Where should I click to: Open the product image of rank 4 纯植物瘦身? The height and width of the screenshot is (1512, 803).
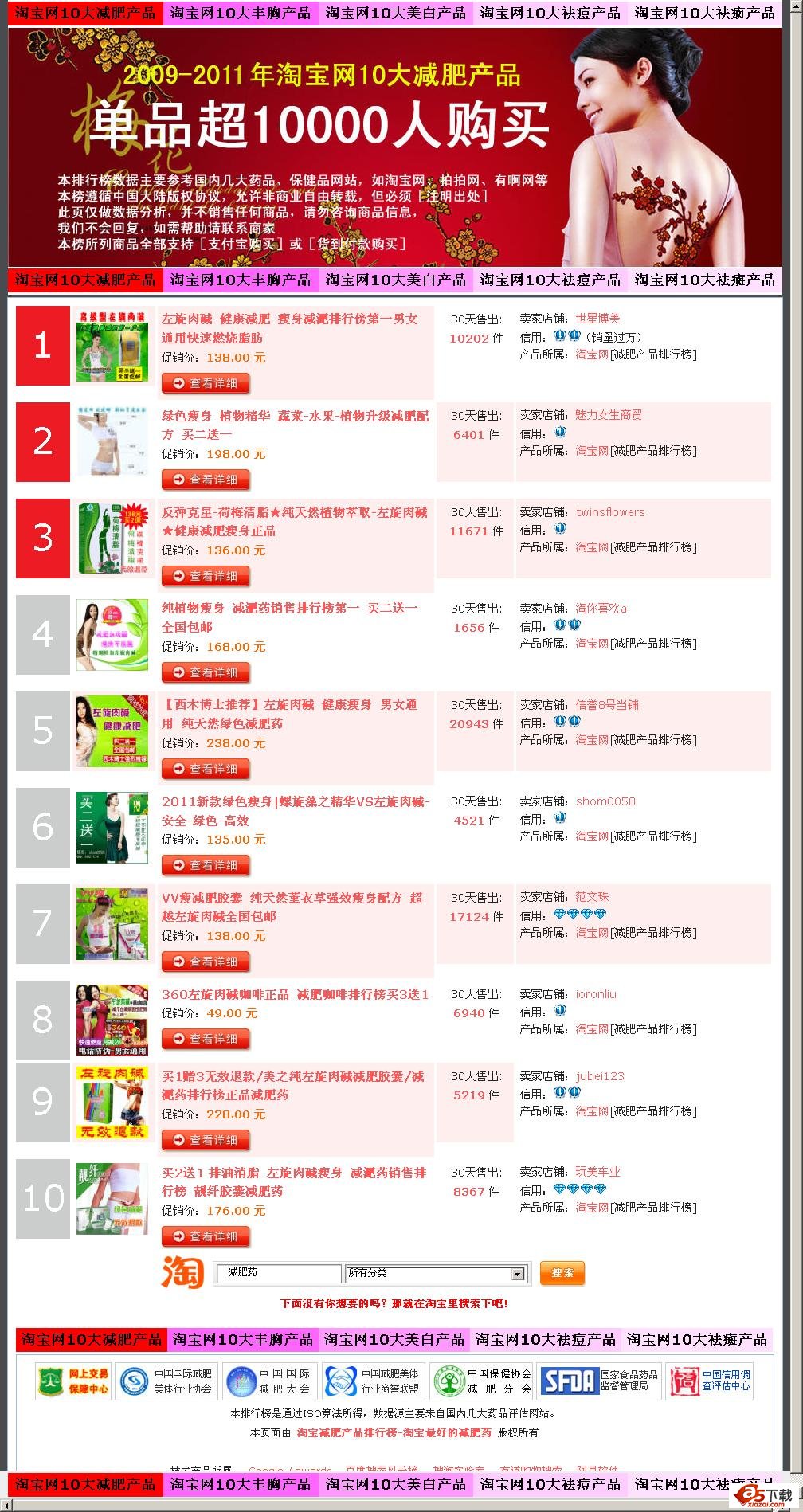pyautogui.click(x=112, y=635)
